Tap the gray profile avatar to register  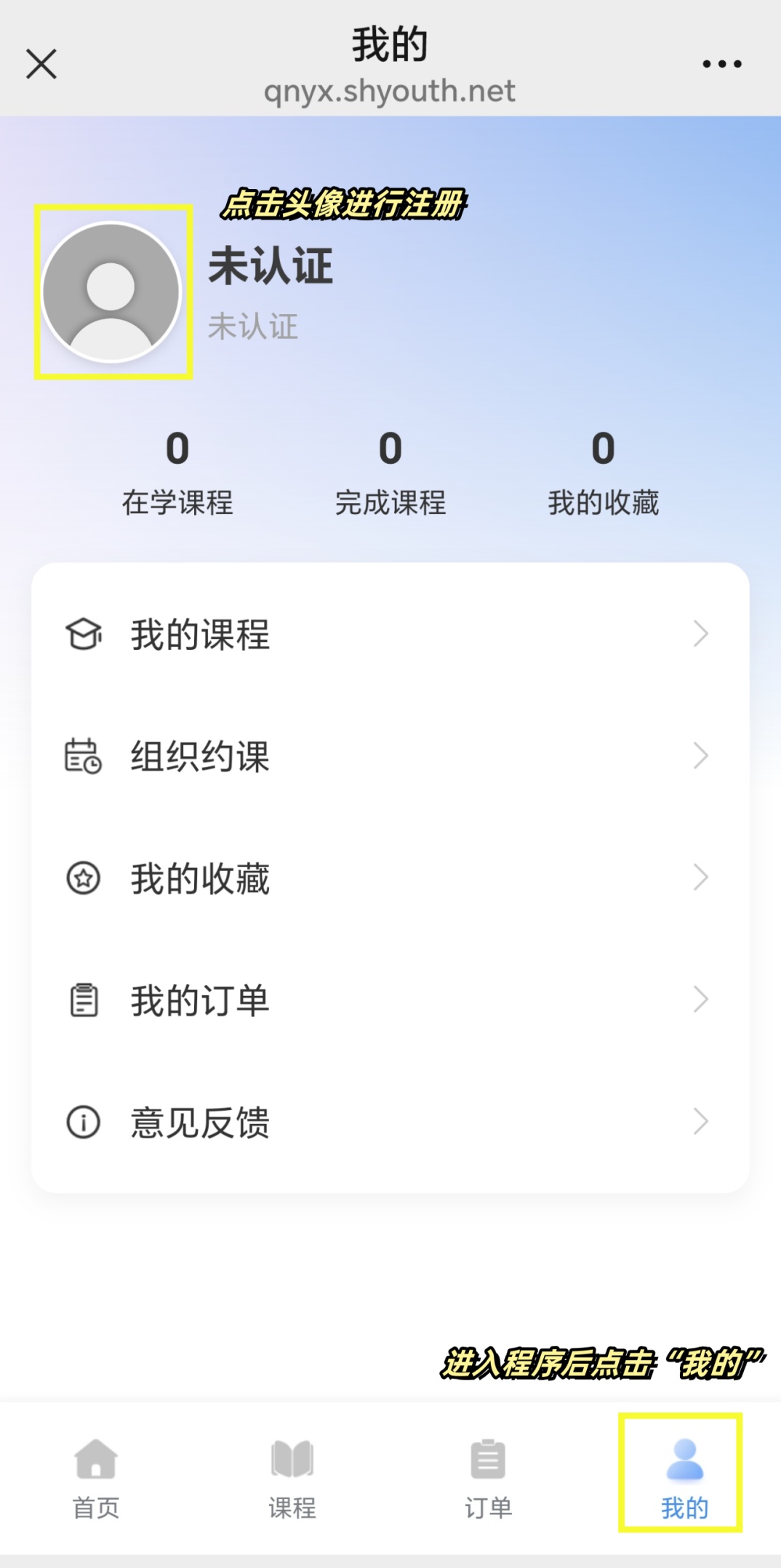click(111, 292)
